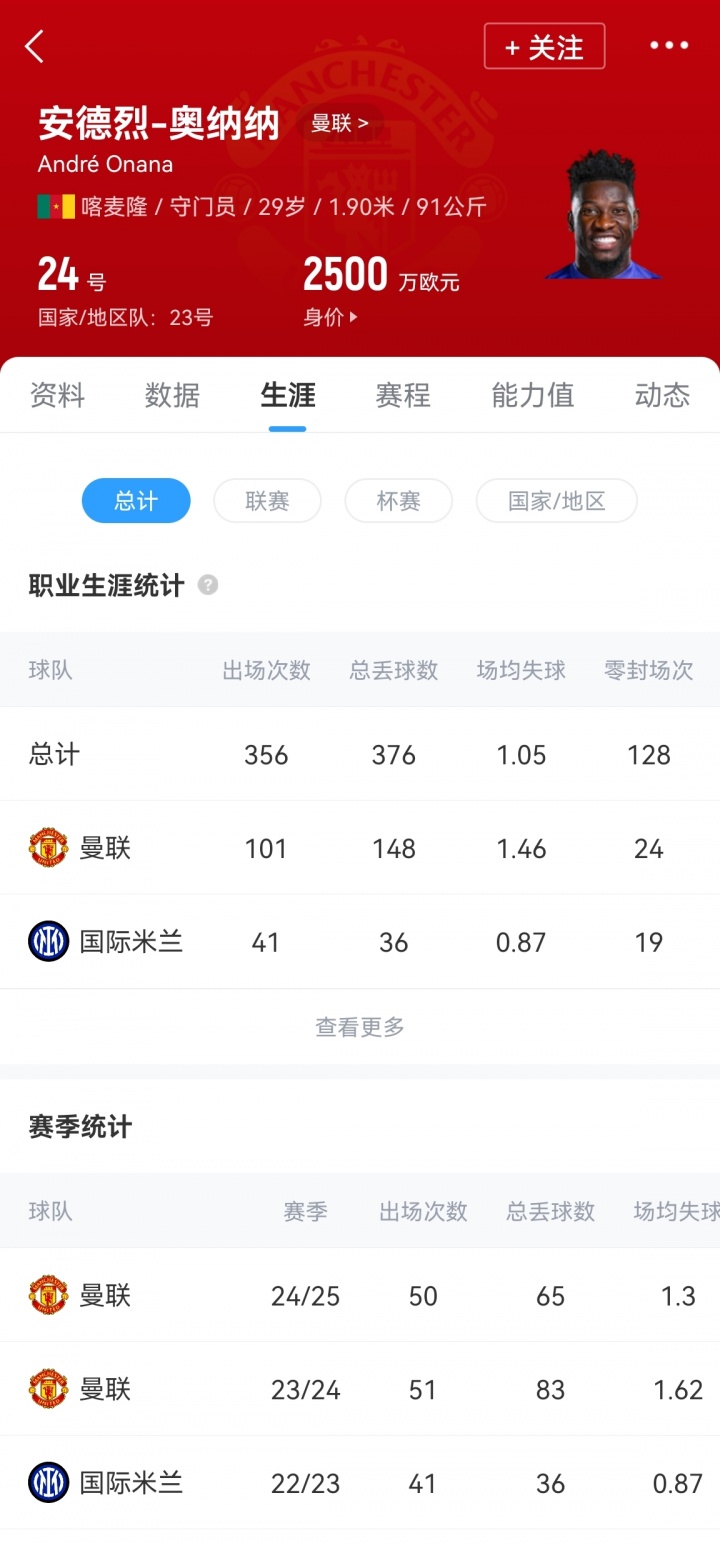The image size is (720, 1543).
Task: Filter career stats by 杯赛
Action: pyautogui.click(x=398, y=501)
